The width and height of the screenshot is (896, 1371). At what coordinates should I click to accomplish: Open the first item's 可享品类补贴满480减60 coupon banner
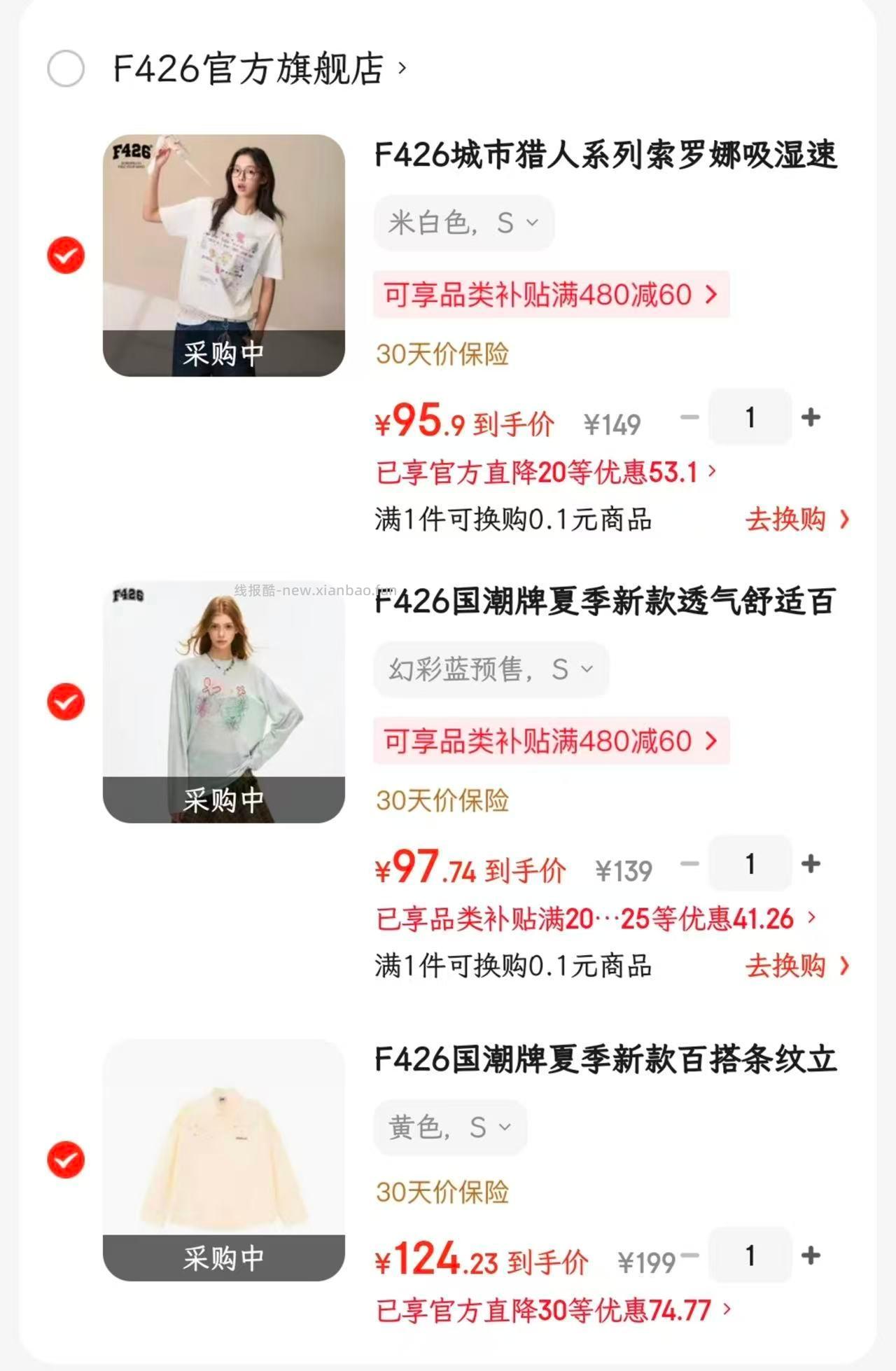[x=552, y=295]
